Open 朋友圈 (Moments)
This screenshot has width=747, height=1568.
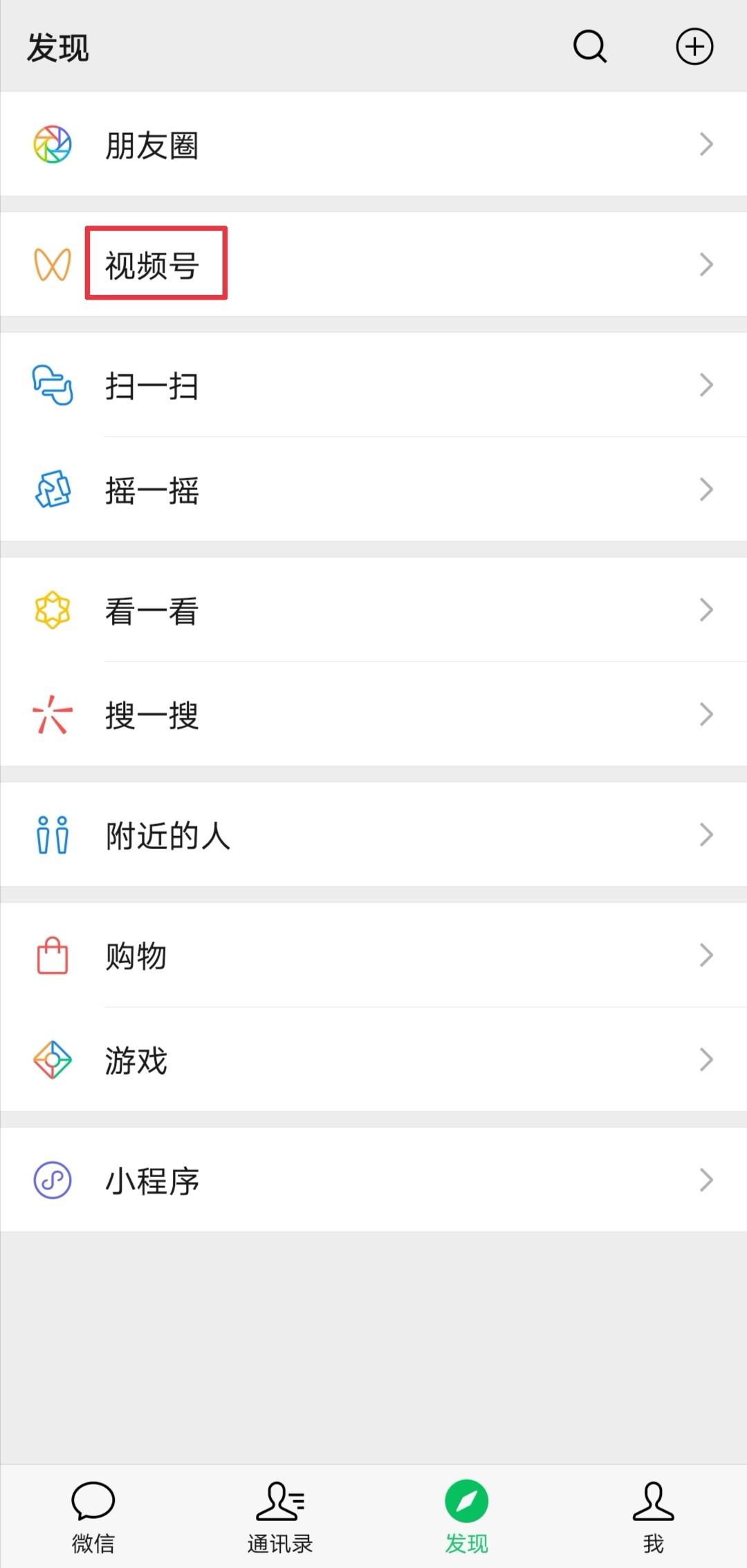point(373,145)
